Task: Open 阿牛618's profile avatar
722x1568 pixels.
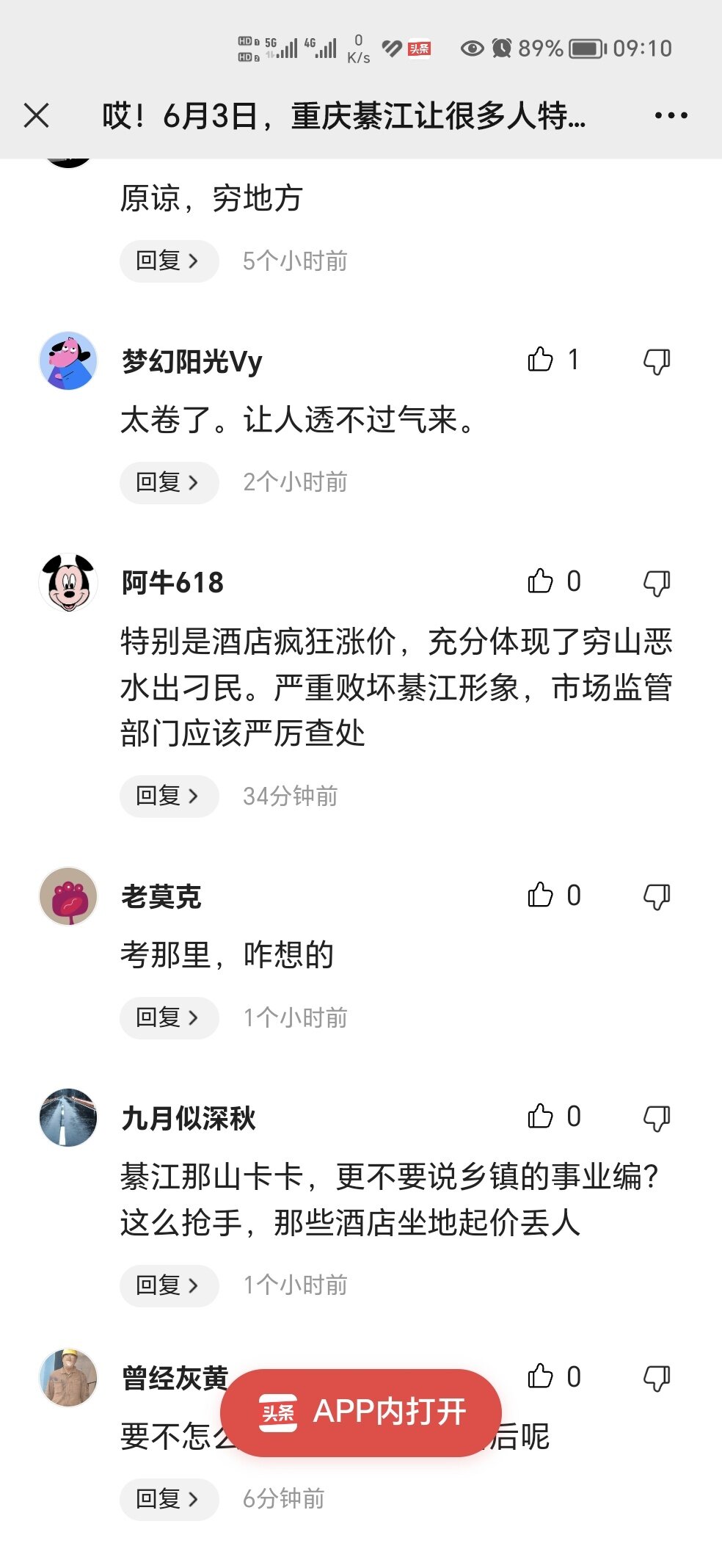Action: tap(68, 582)
